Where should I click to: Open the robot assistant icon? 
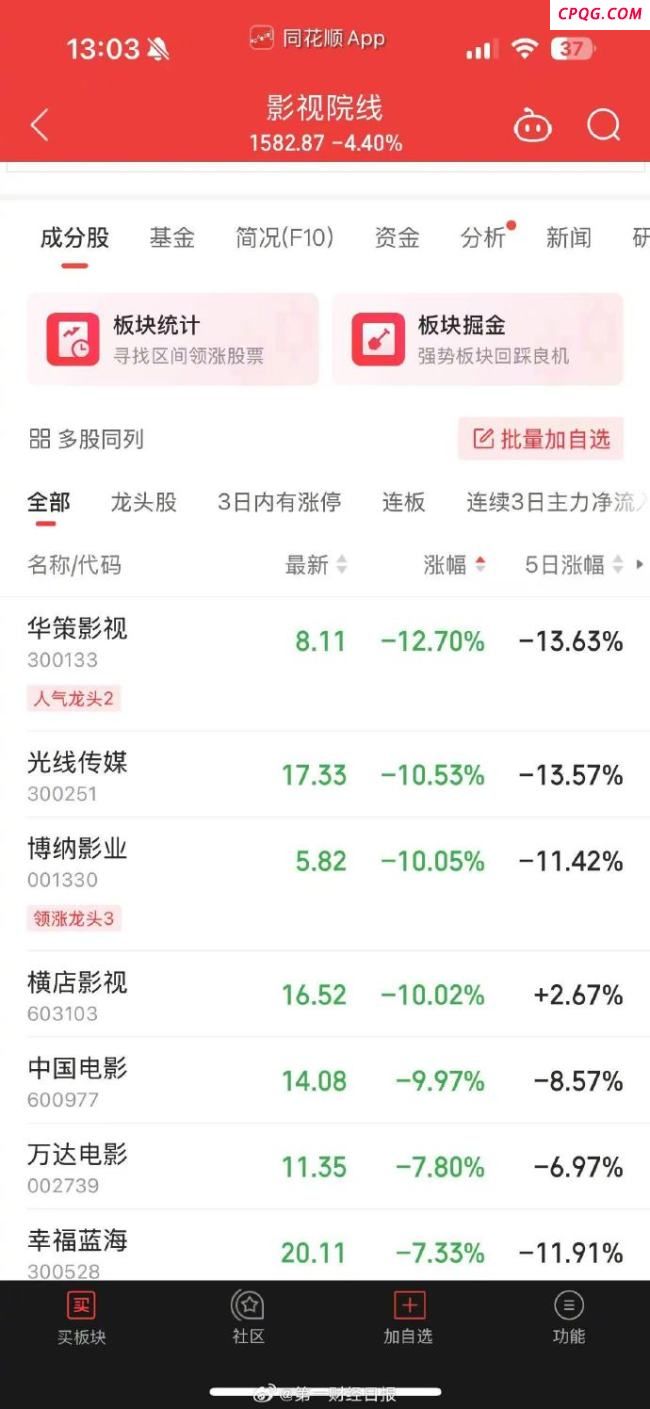532,127
